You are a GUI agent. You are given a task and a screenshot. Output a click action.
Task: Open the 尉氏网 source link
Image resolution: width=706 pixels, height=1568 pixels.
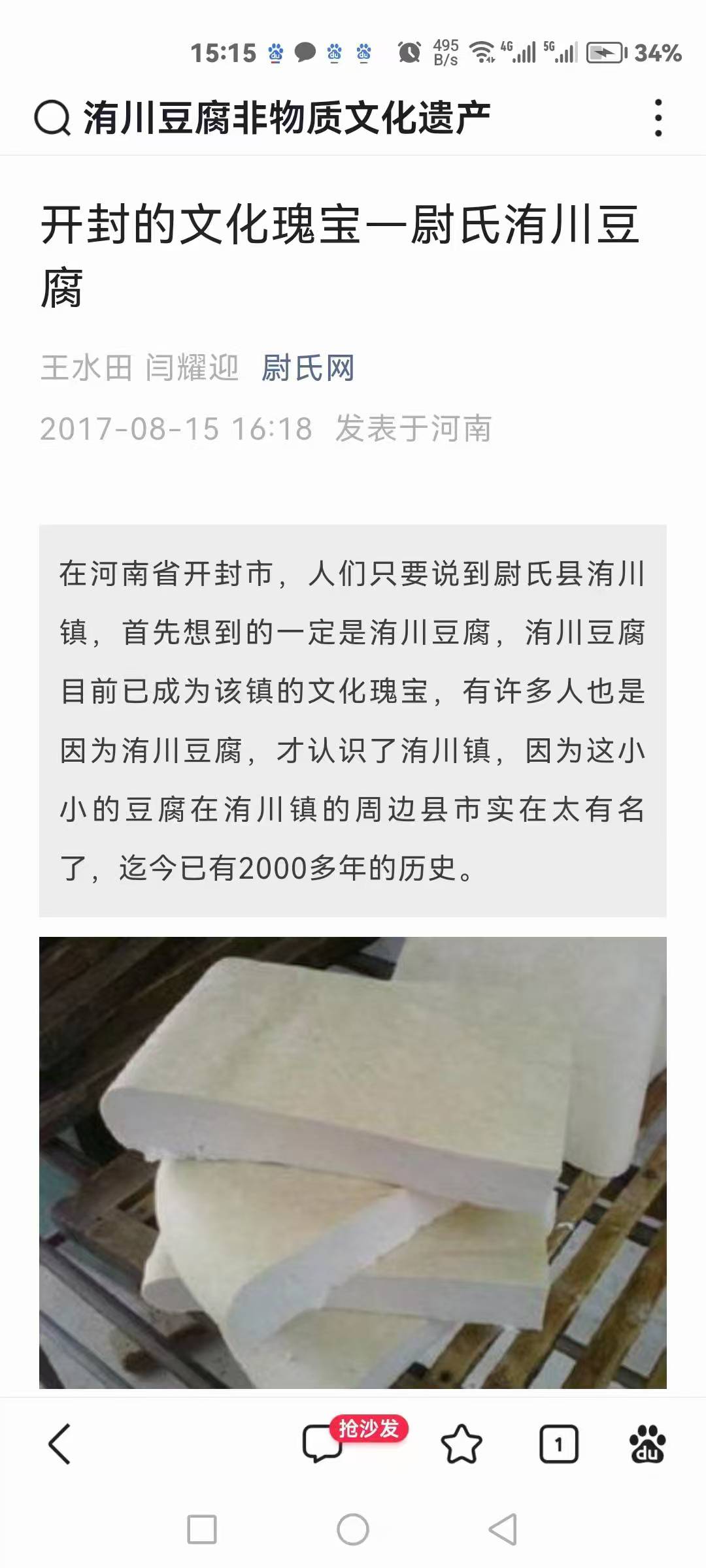pos(307,368)
